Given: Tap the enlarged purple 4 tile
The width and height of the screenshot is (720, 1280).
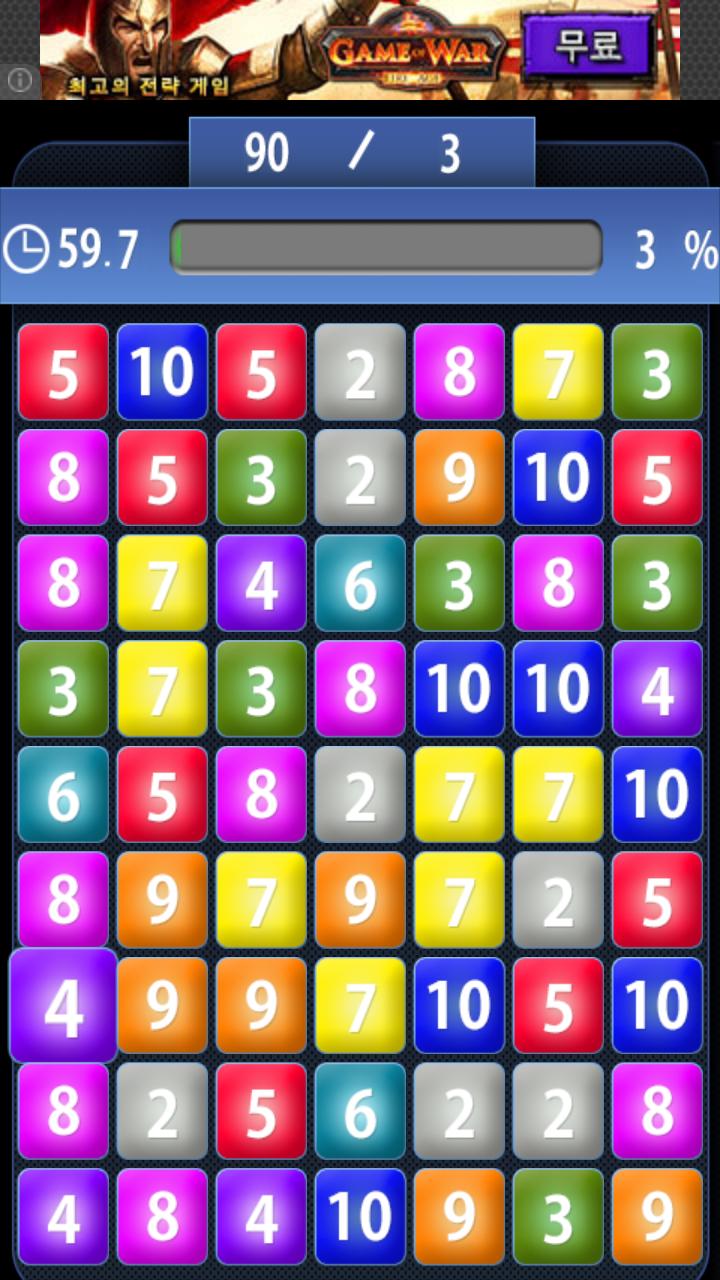Looking at the screenshot, I should [x=63, y=1006].
